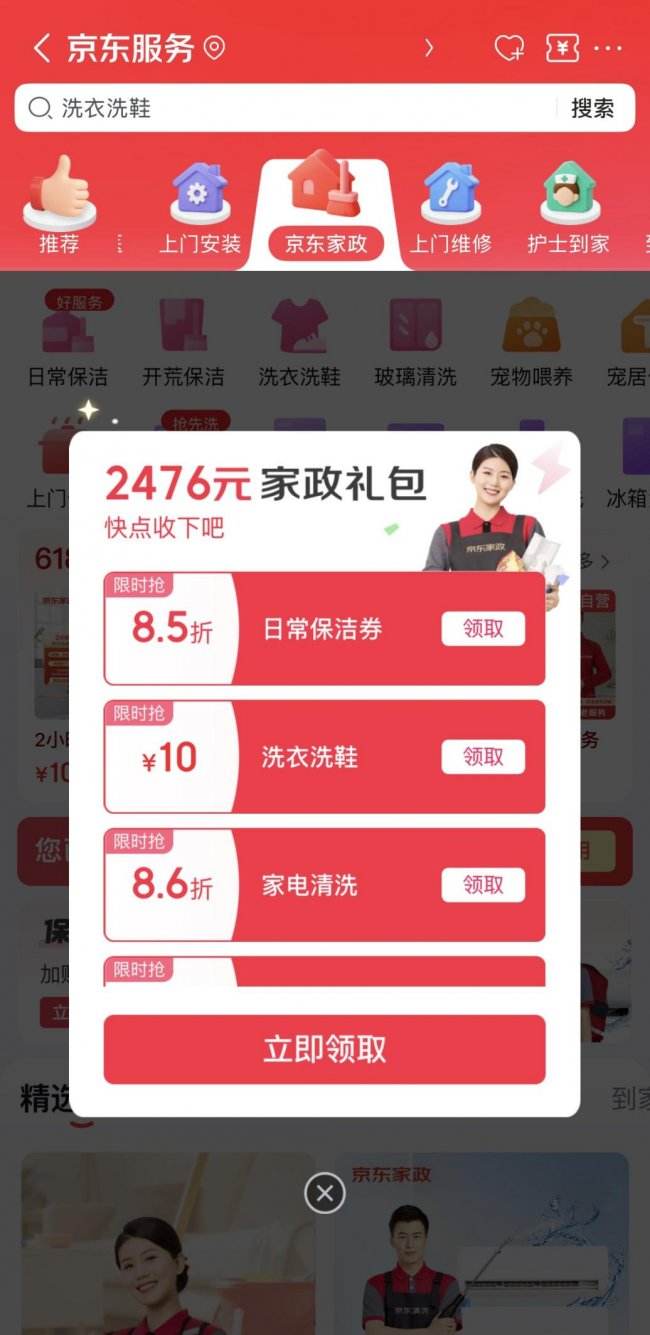Claim the 日常保洁券 coupon
Screen dimensions: 650x1335
483,629
